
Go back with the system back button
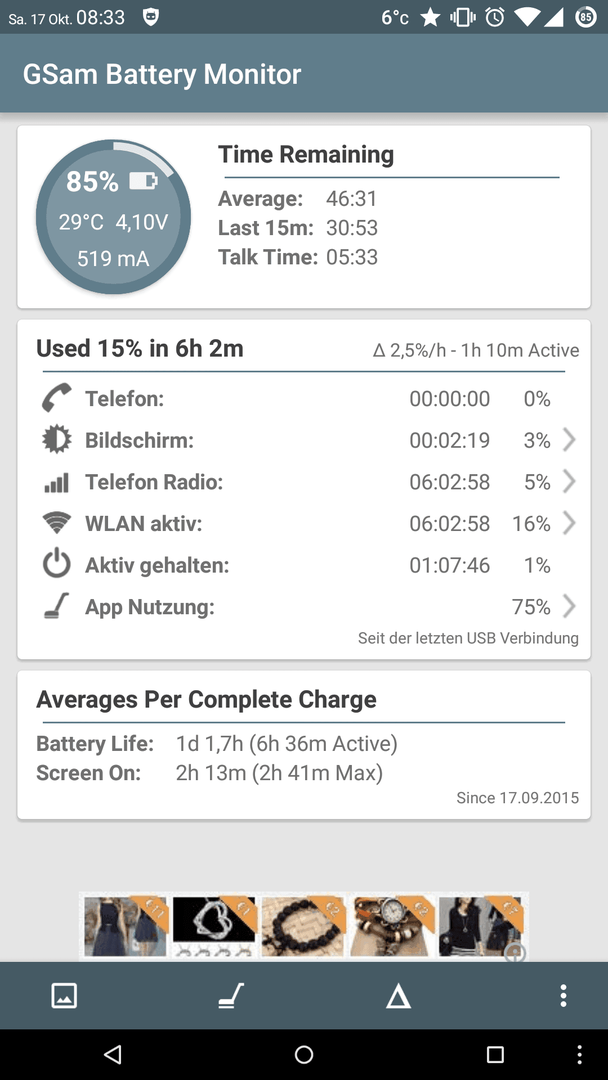(x=112, y=1054)
